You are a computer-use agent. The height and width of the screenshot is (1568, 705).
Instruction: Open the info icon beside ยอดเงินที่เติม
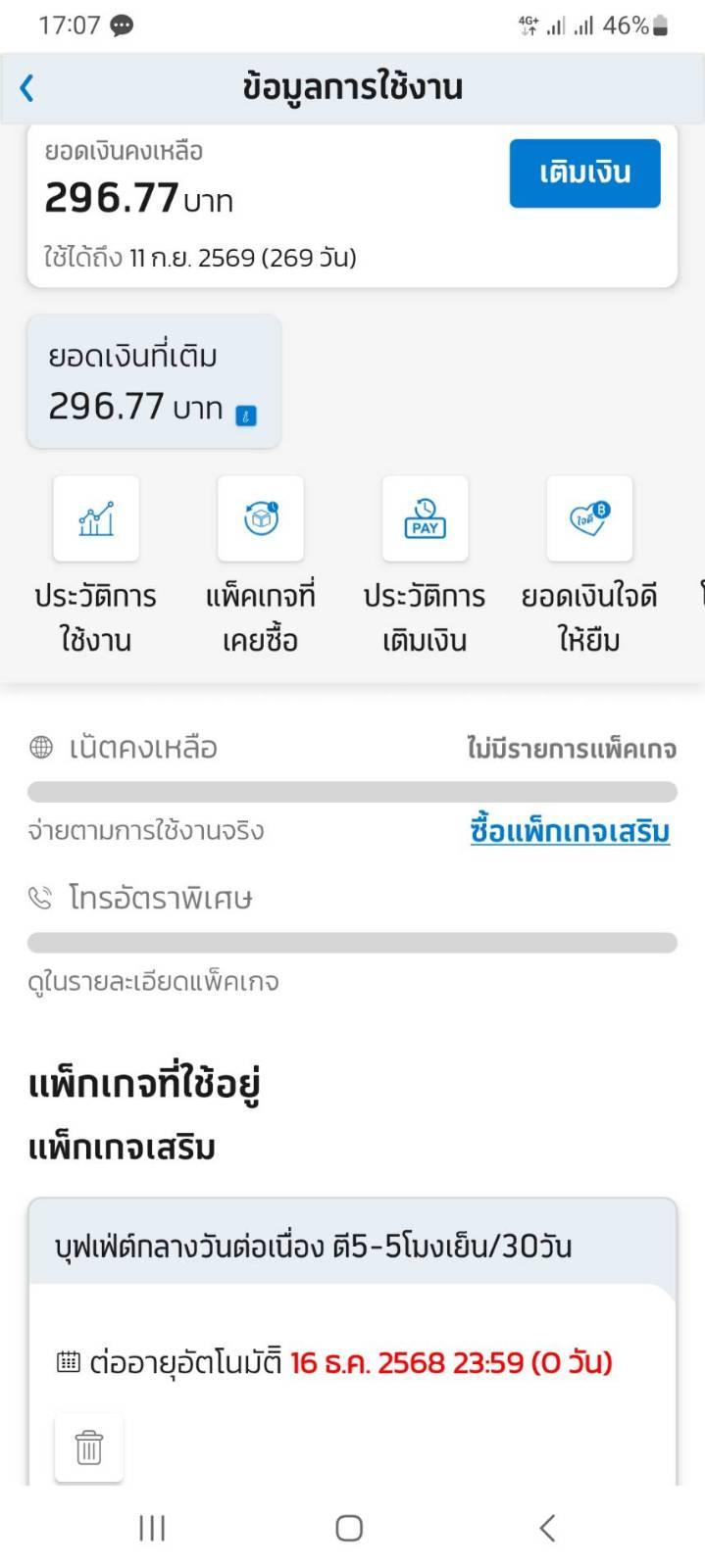point(246,416)
